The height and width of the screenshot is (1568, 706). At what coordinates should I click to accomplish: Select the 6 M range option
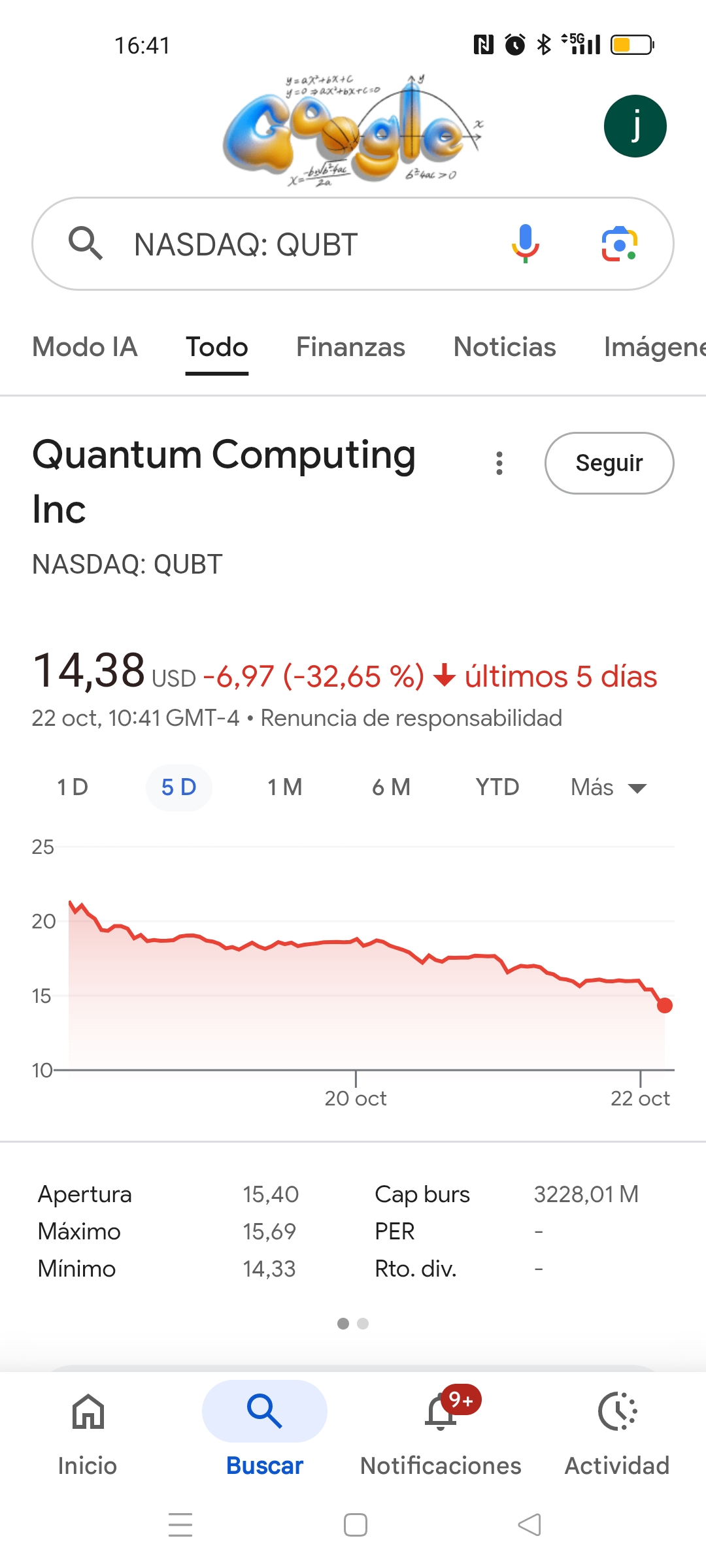pyautogui.click(x=391, y=787)
